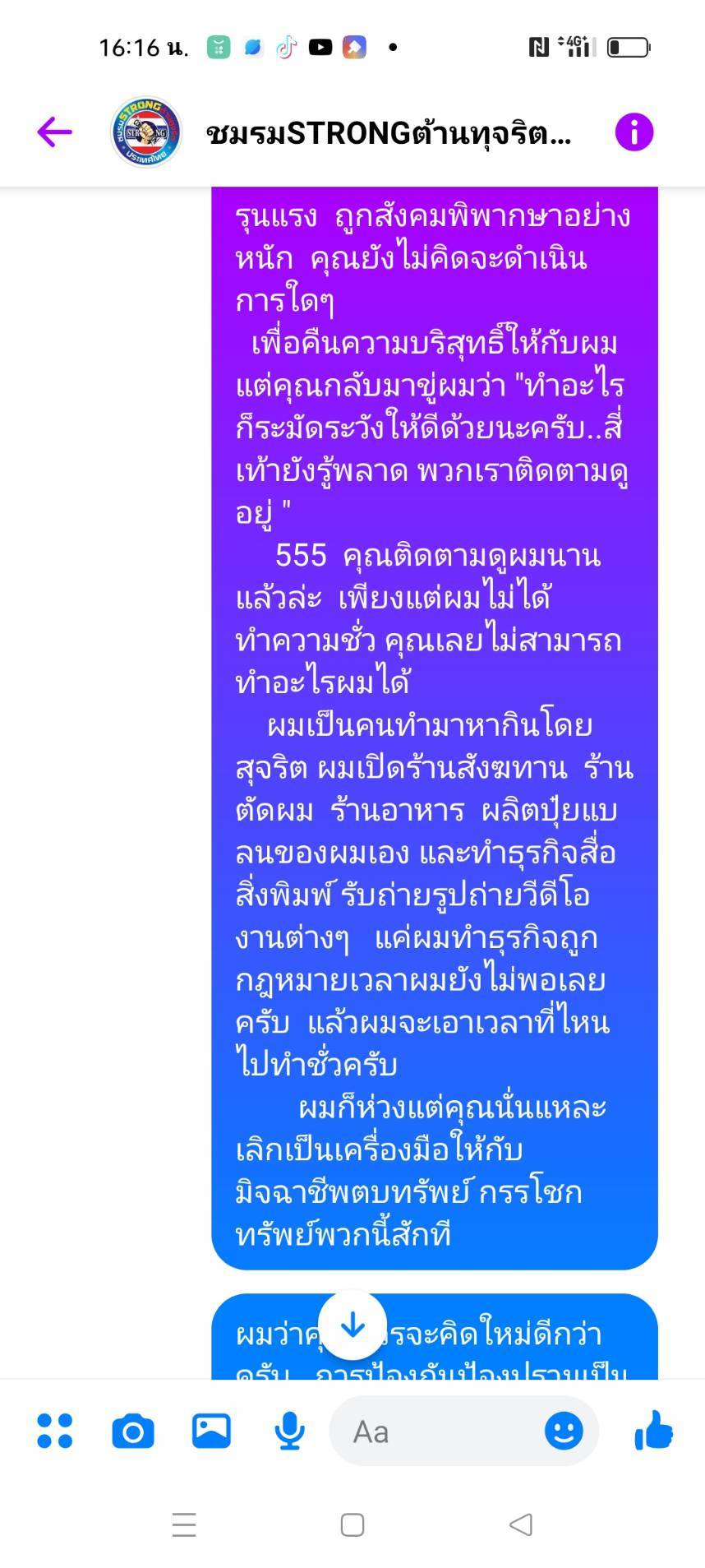The image size is (705, 1568).
Task: Tap the system back triangle
Action: 521,1525
